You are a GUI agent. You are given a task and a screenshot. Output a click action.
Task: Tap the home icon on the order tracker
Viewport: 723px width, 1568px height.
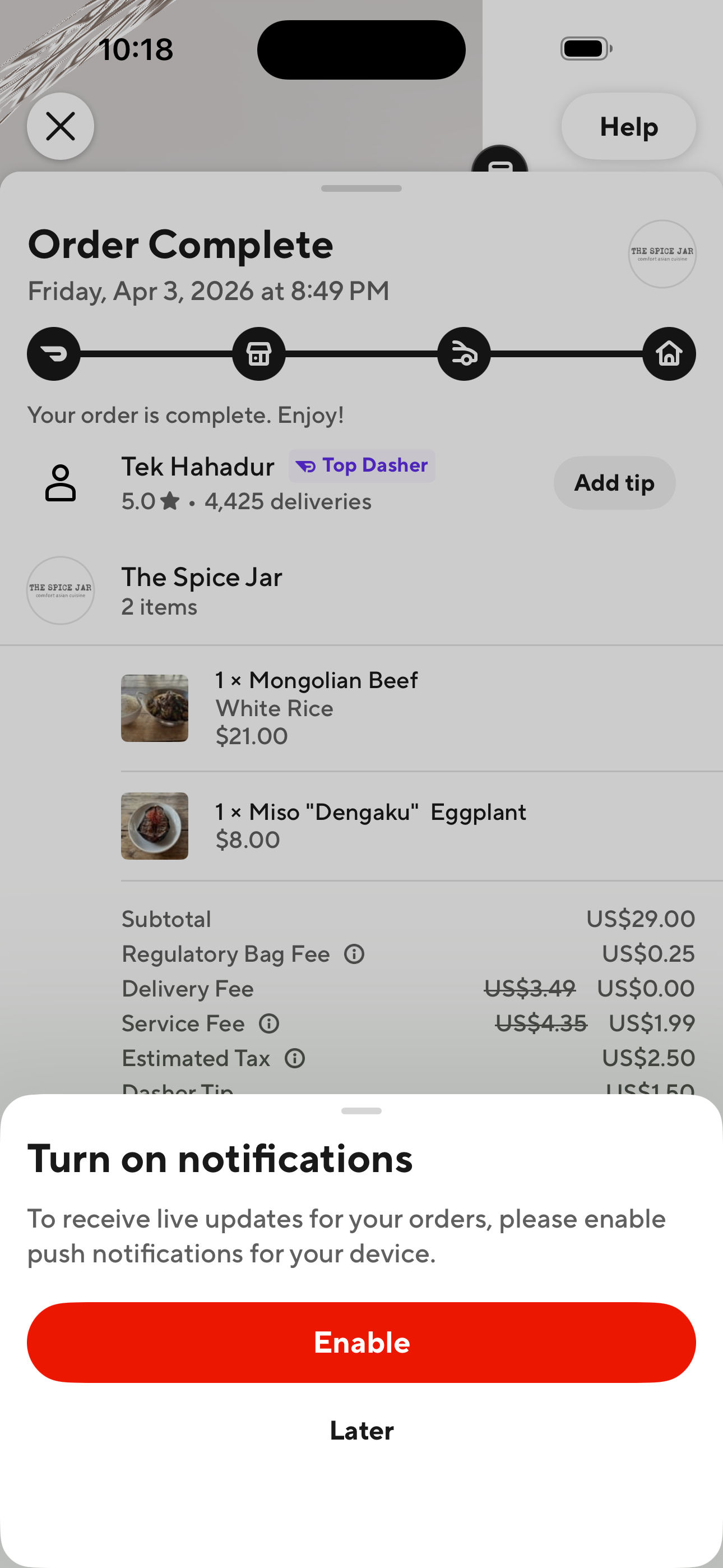(669, 354)
